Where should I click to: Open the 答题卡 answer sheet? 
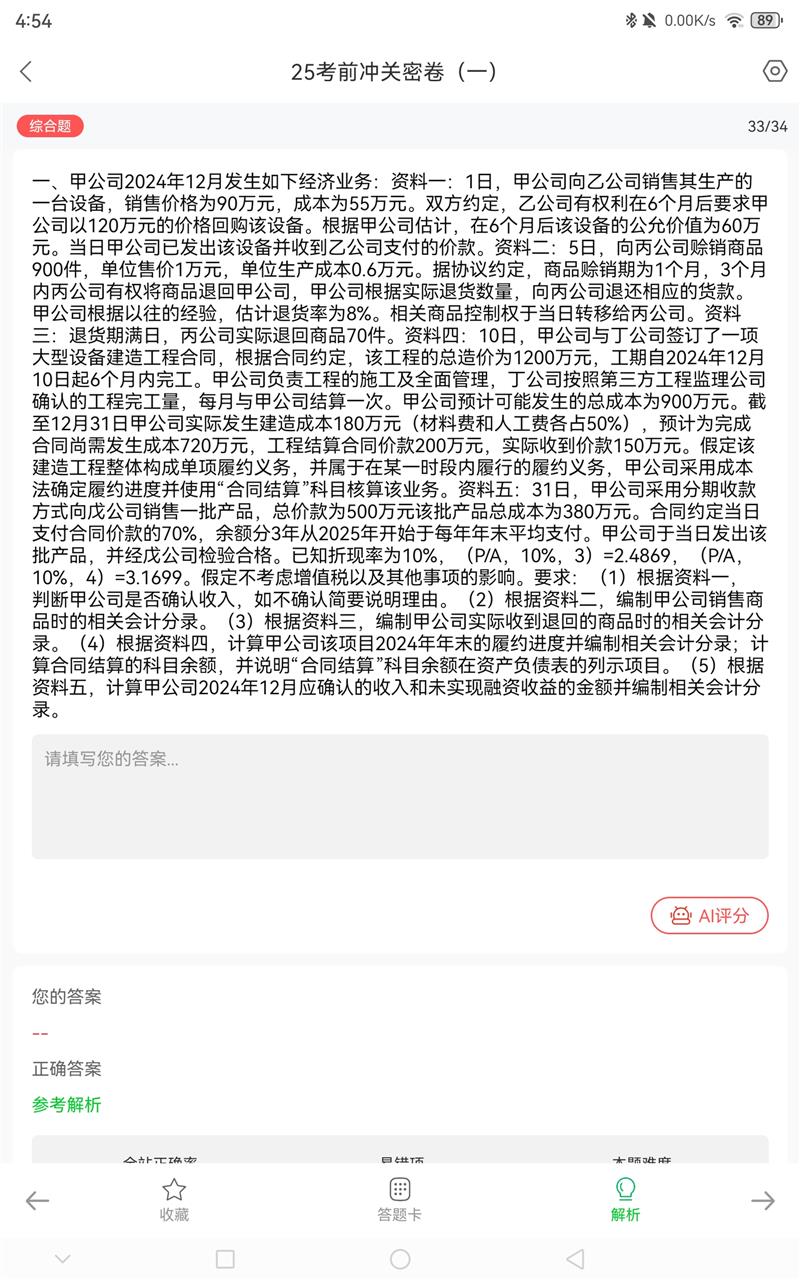point(399,1200)
